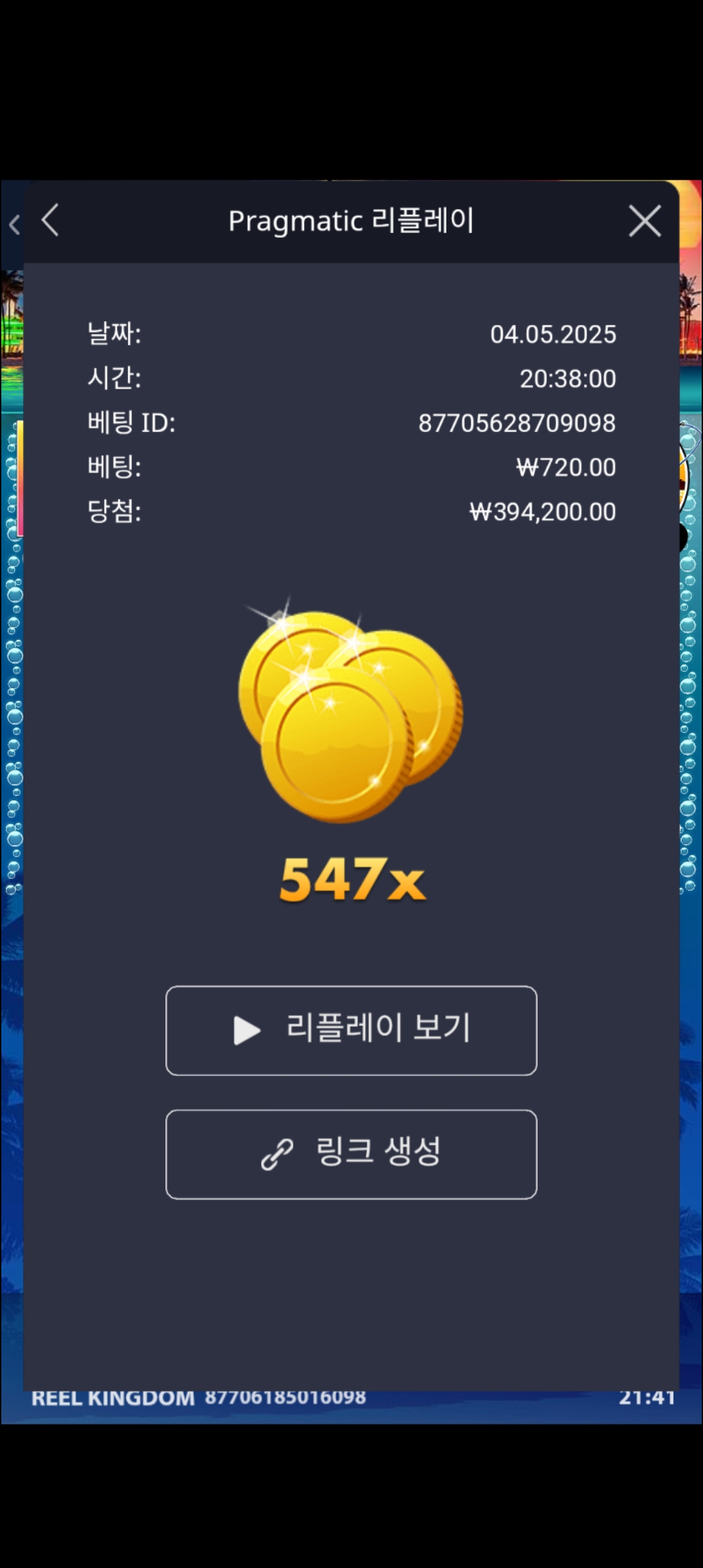Tap the 링크 생성 button
This screenshot has width=703, height=1568.
[x=351, y=1154]
